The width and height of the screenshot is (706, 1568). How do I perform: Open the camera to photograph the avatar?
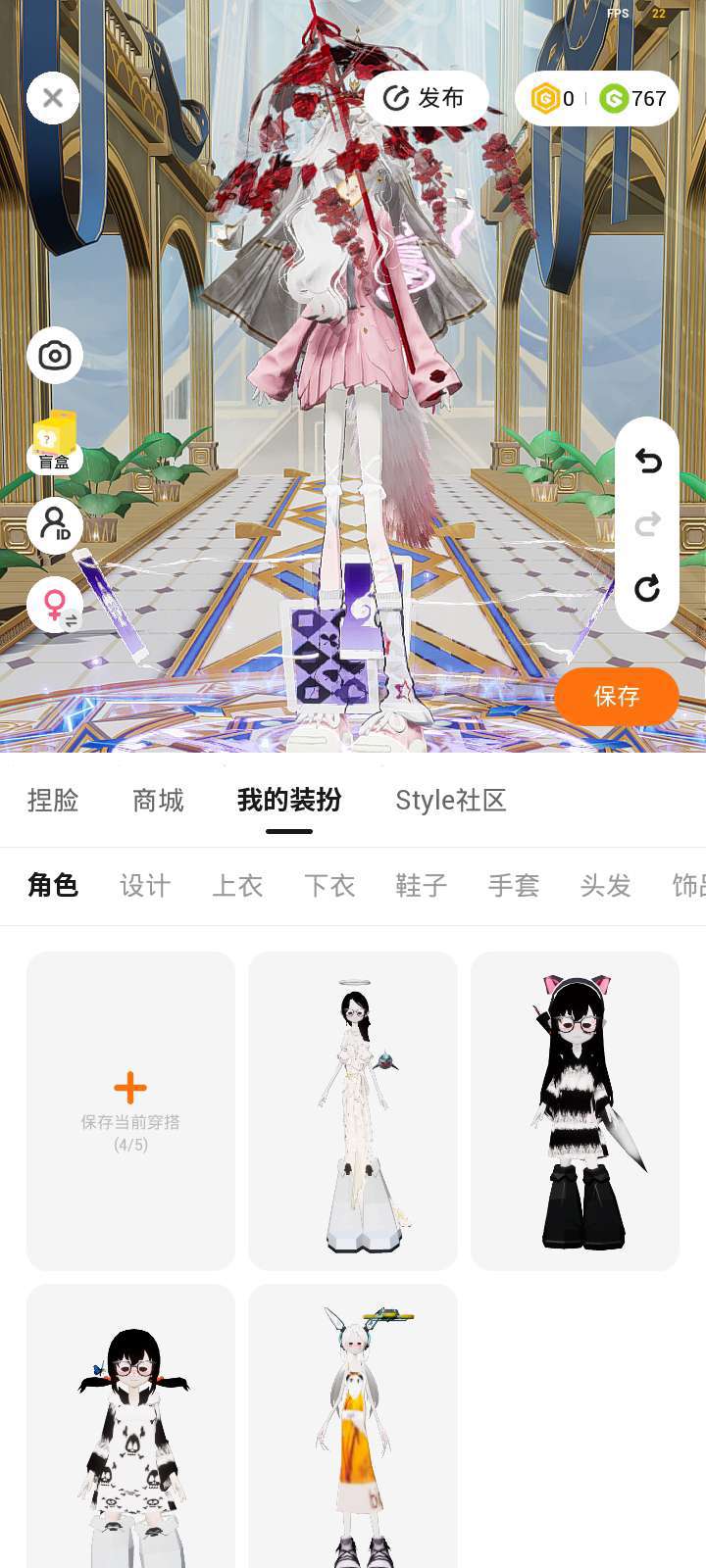tap(55, 355)
